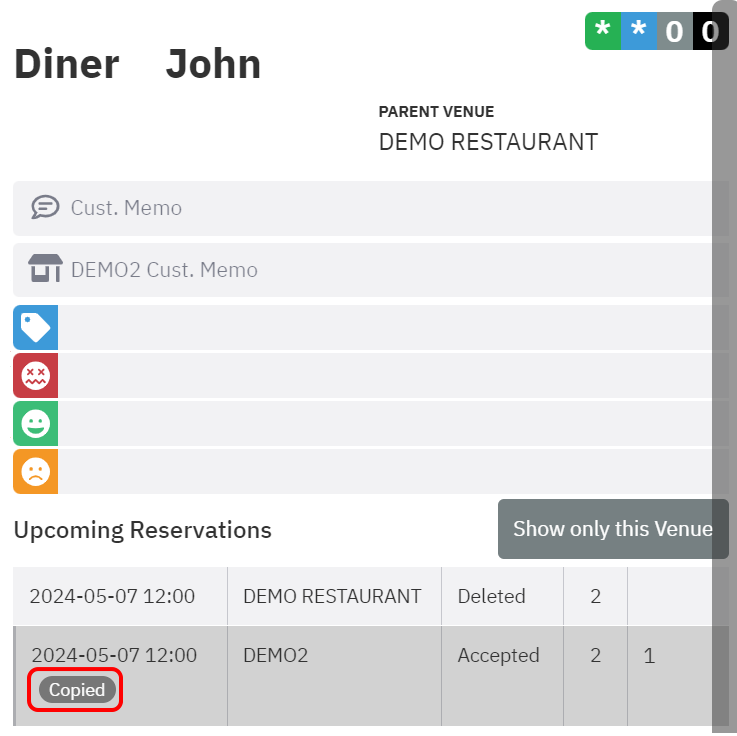The width and height of the screenshot is (737, 736).
Task: Tap the Copied badge
Action: (77, 690)
